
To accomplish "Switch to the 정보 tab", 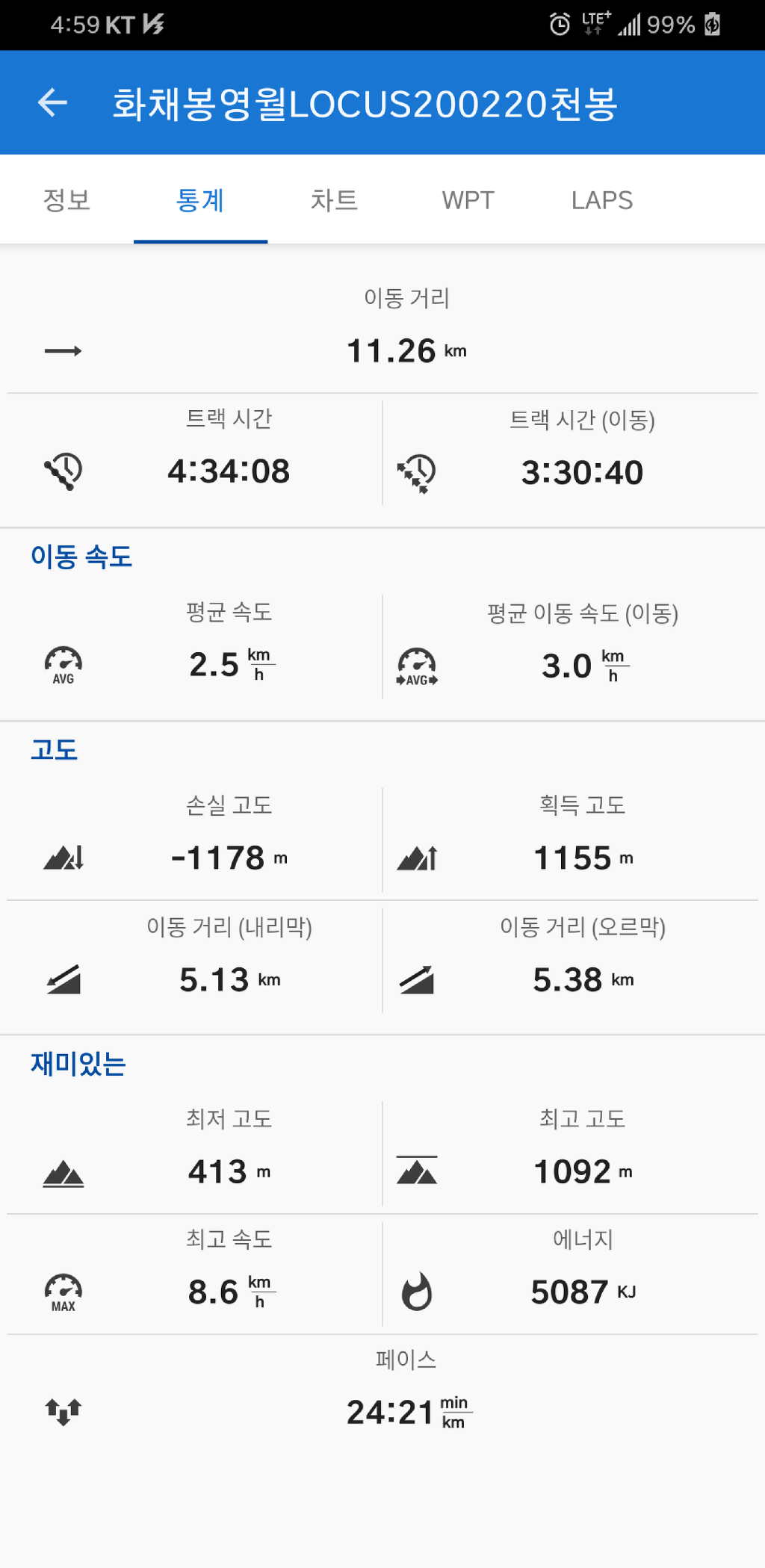I will (66, 200).
